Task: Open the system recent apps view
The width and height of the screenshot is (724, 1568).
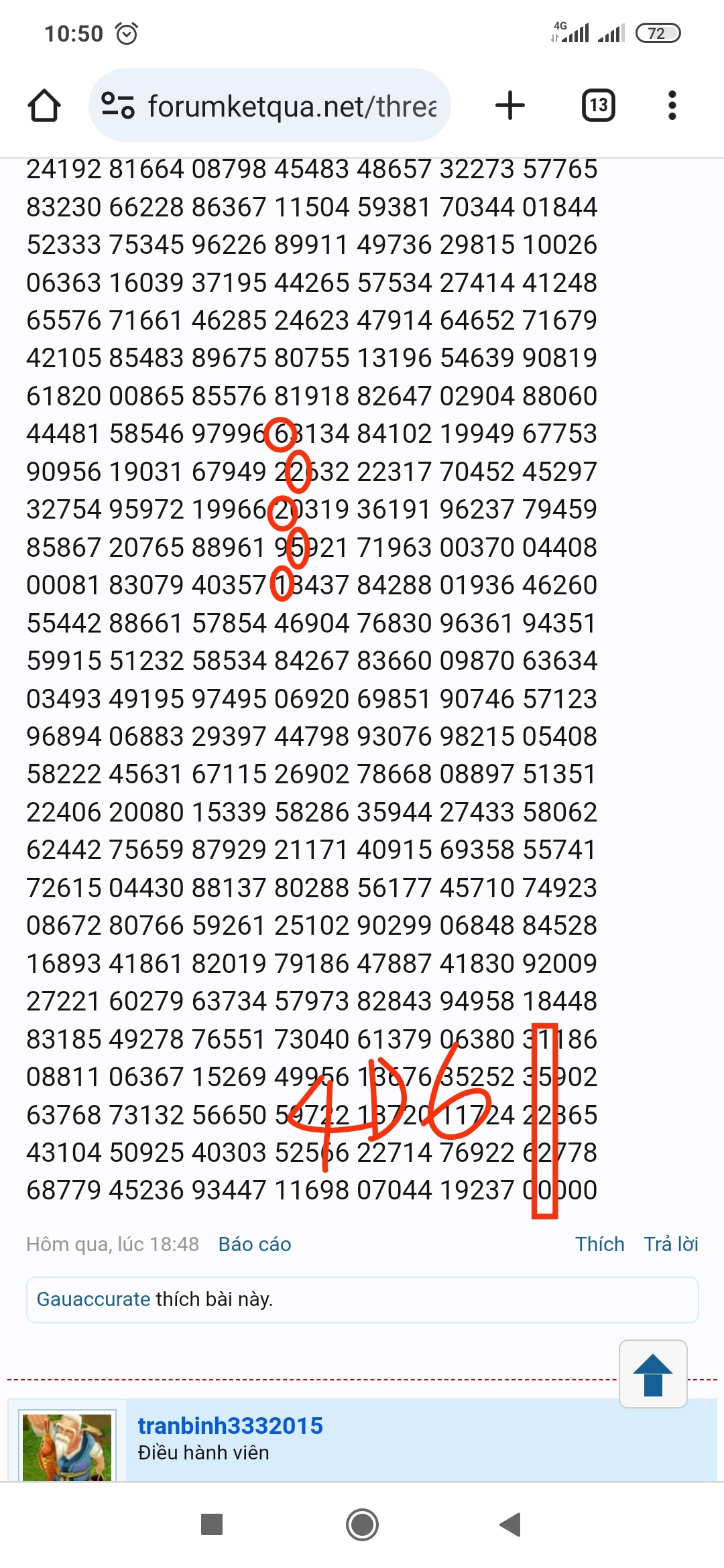Action: click(212, 1524)
